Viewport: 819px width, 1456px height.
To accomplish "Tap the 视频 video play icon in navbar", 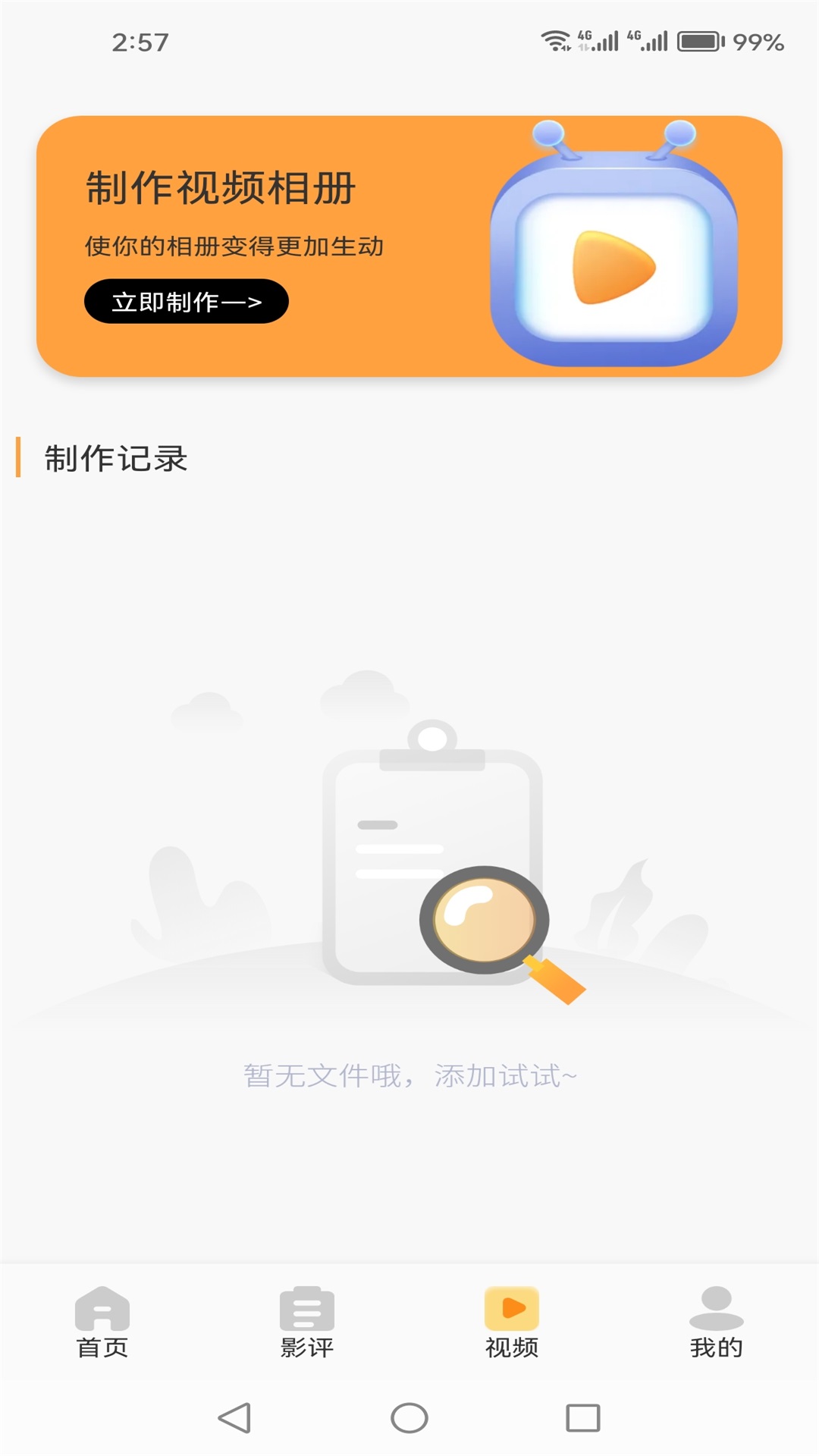I will [x=510, y=1307].
